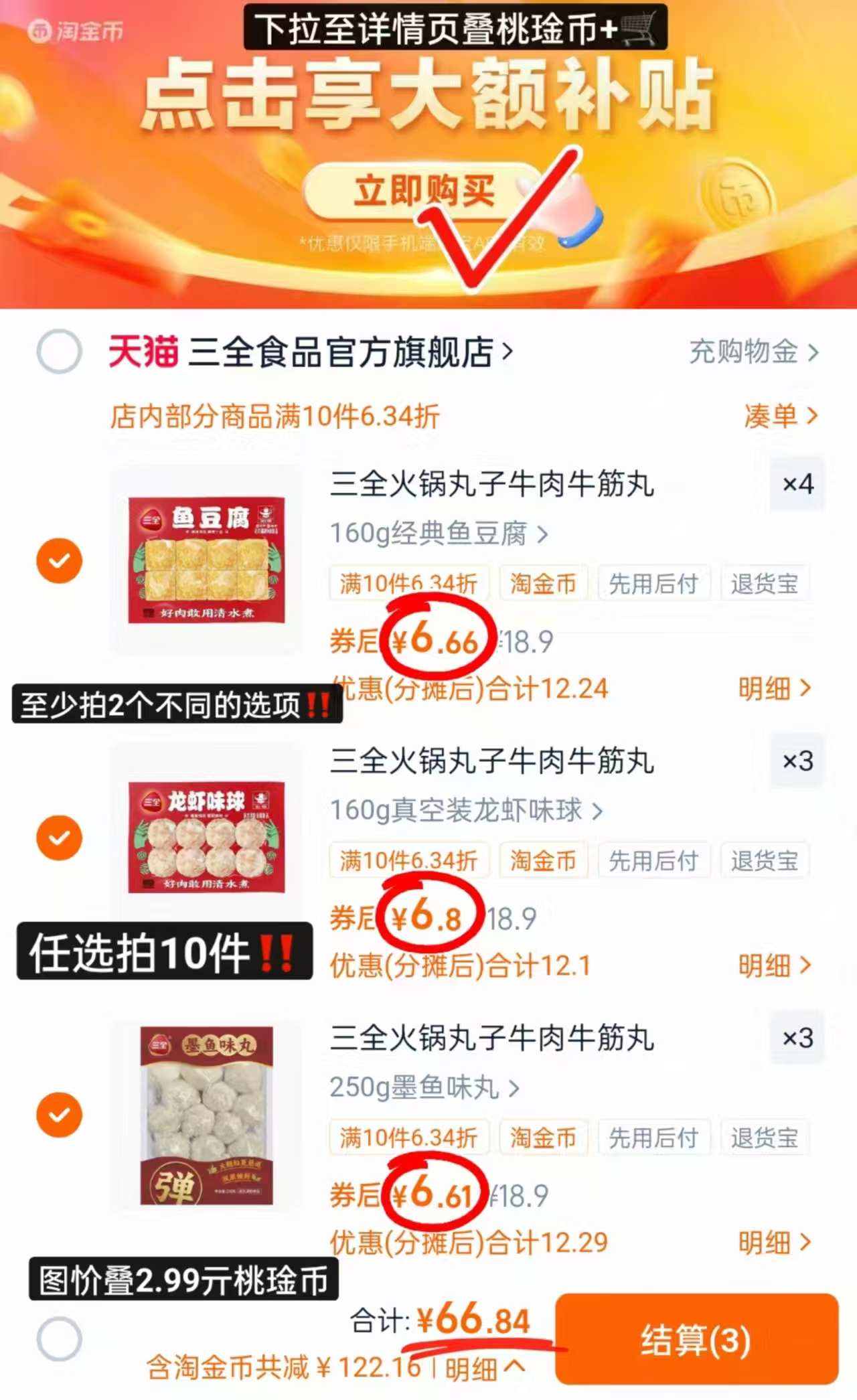857x1400 pixels.
Task: Click the 先用后付 badge on the 龙虾味球 item
Action: tap(655, 860)
